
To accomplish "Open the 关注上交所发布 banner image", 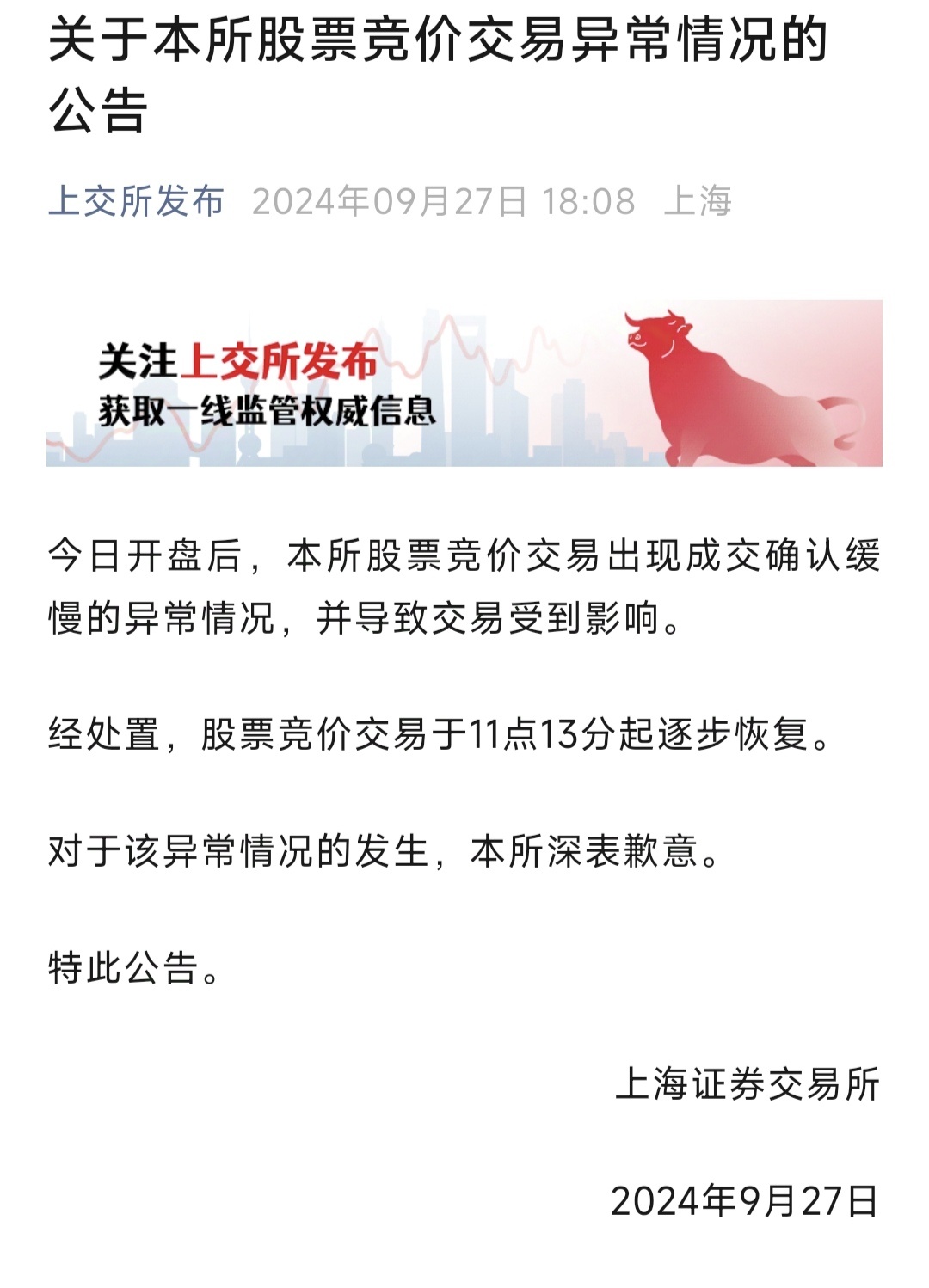I will [x=464, y=383].
